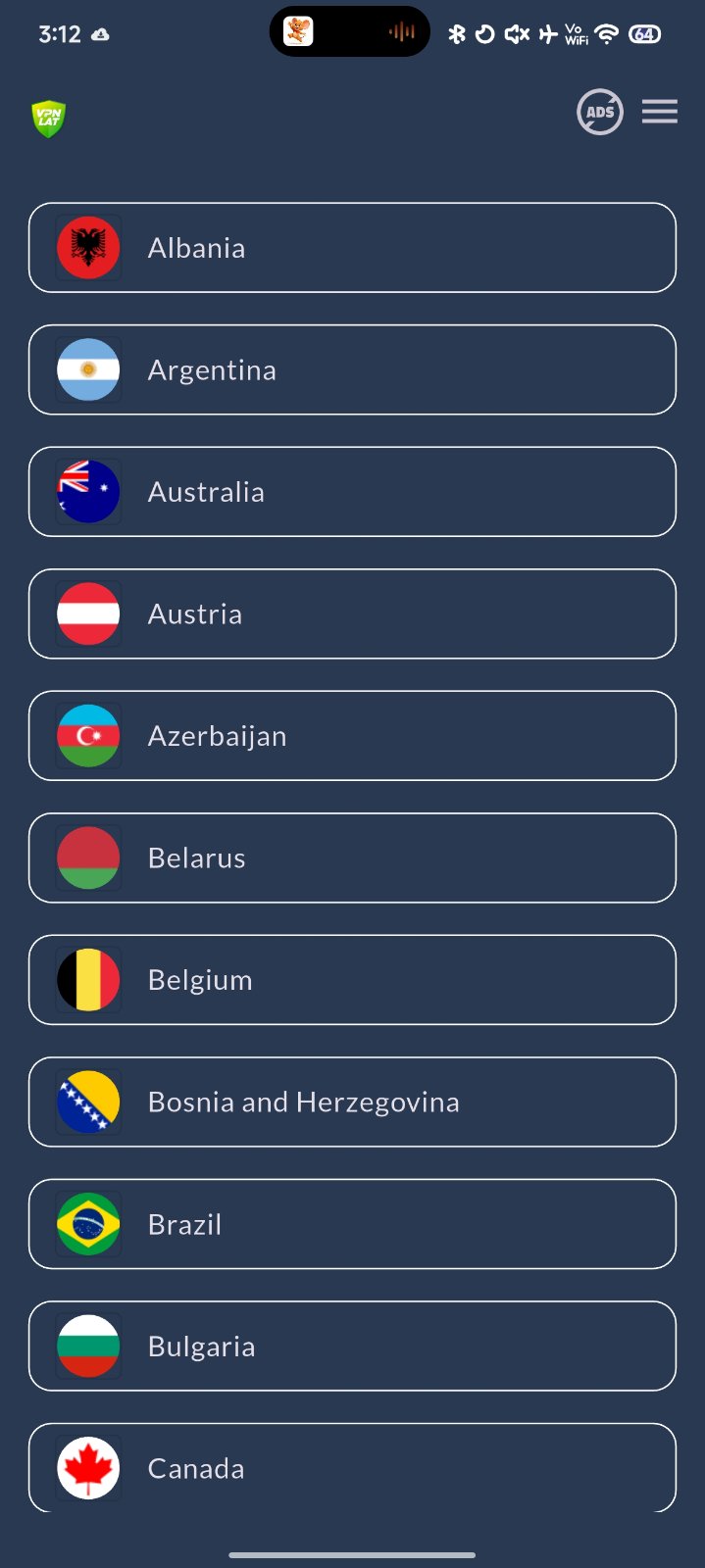This screenshot has width=705, height=1568.
Task: Select Belgium from the list
Action: [352, 980]
